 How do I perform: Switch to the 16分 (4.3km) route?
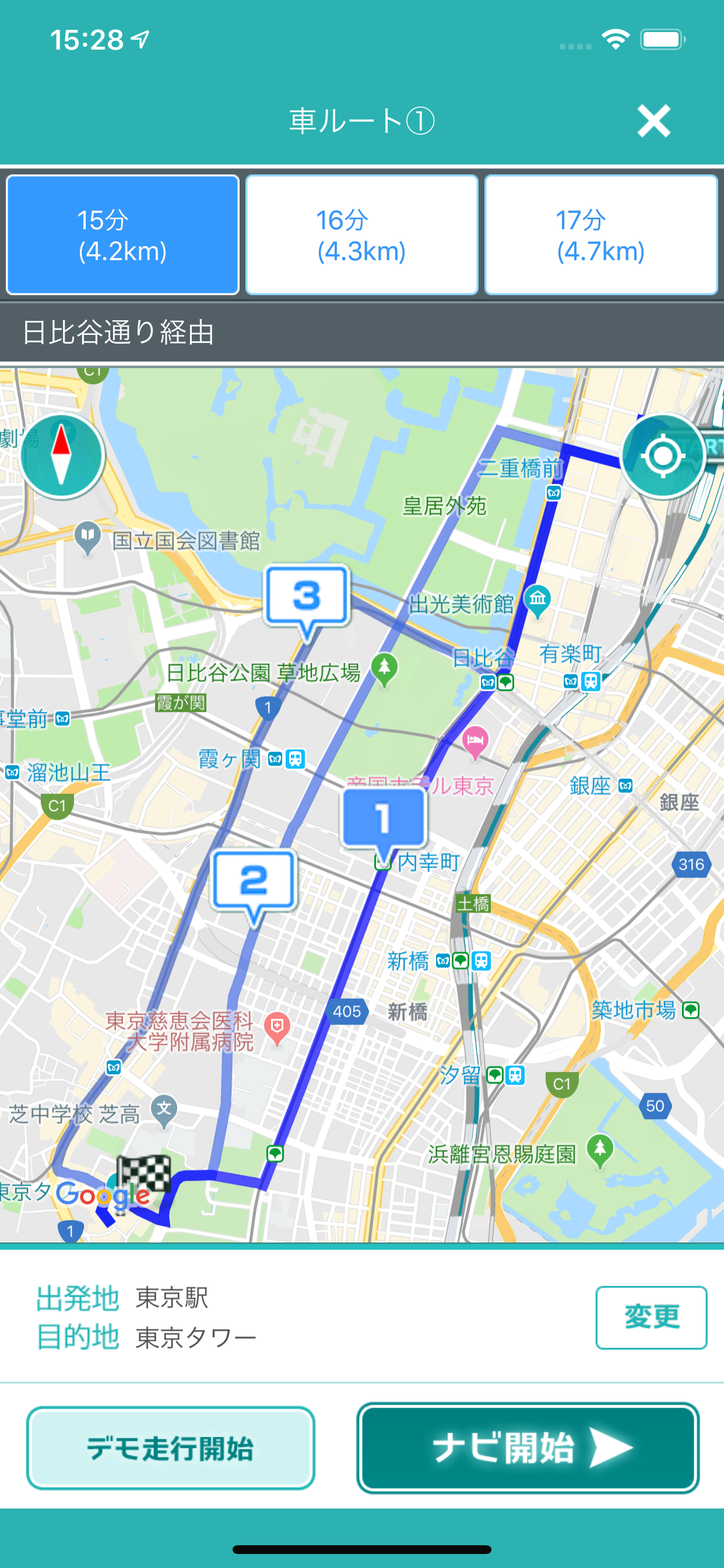coord(361,235)
